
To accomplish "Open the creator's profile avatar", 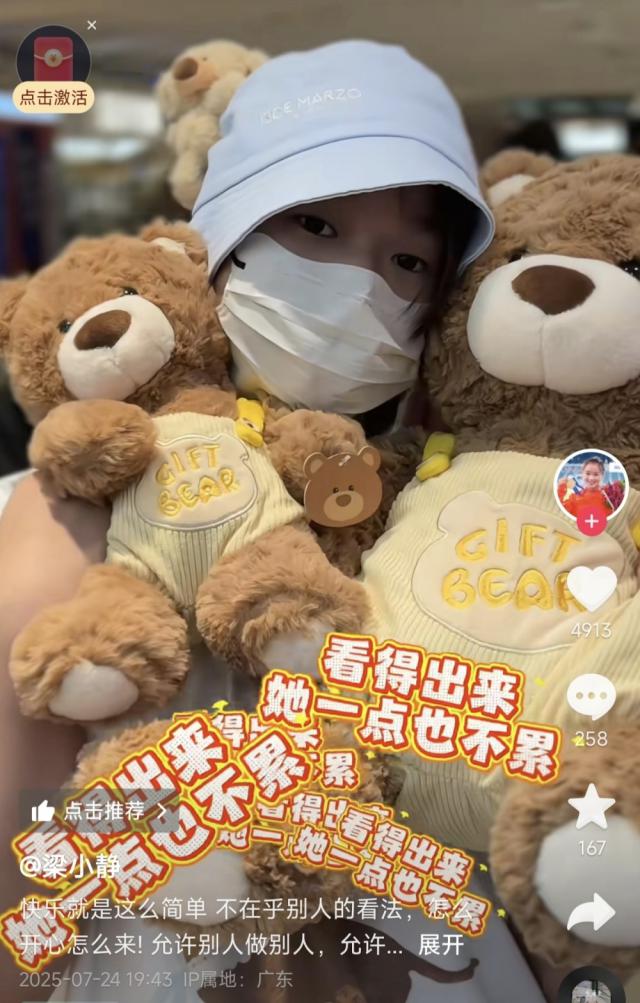I will (590, 484).
